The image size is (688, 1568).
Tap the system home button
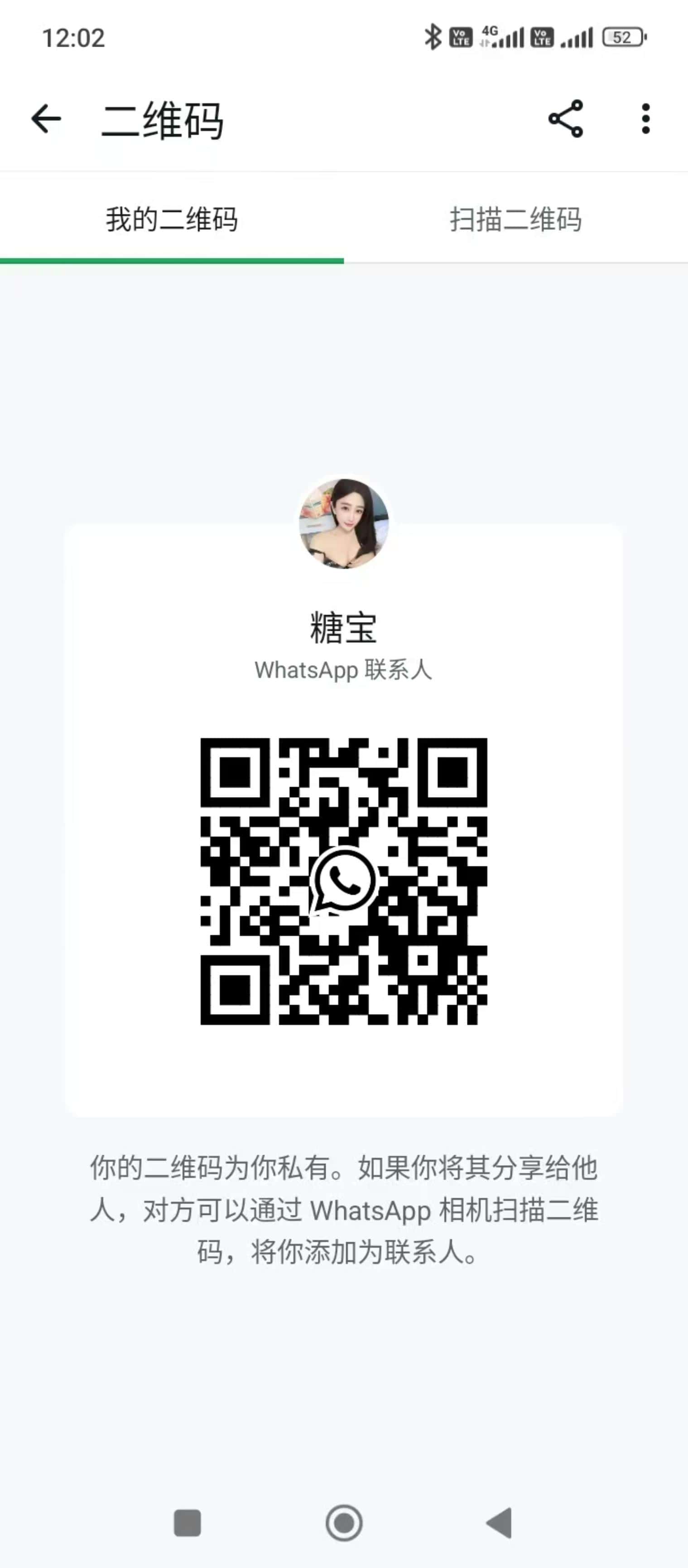click(x=344, y=1524)
